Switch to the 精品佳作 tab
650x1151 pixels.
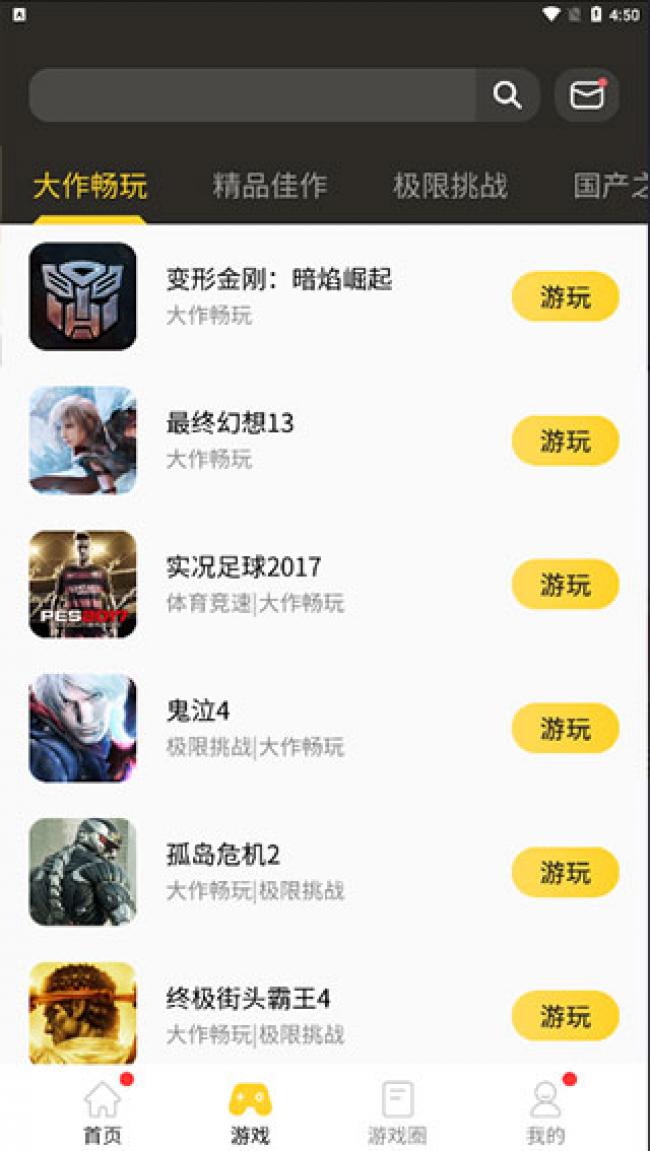click(270, 186)
